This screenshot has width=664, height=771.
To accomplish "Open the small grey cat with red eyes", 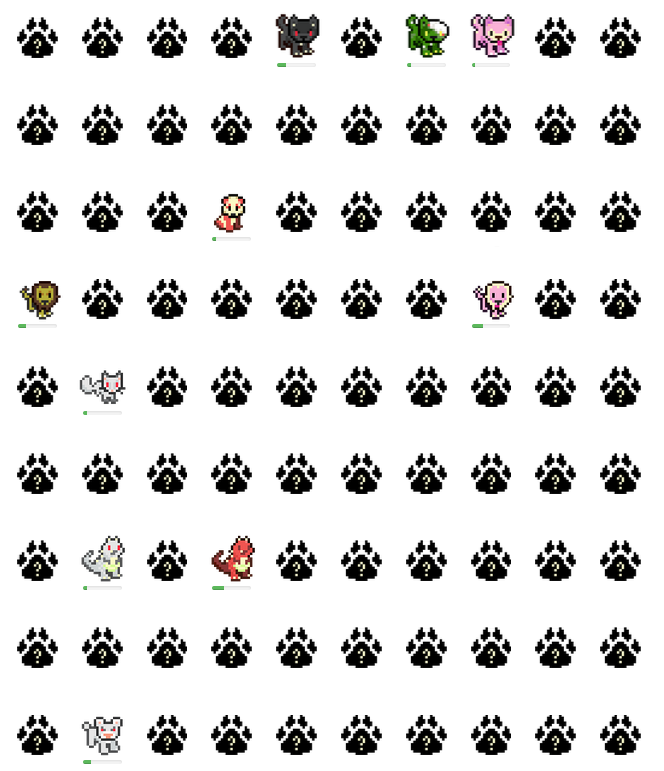I will tap(102, 386).
